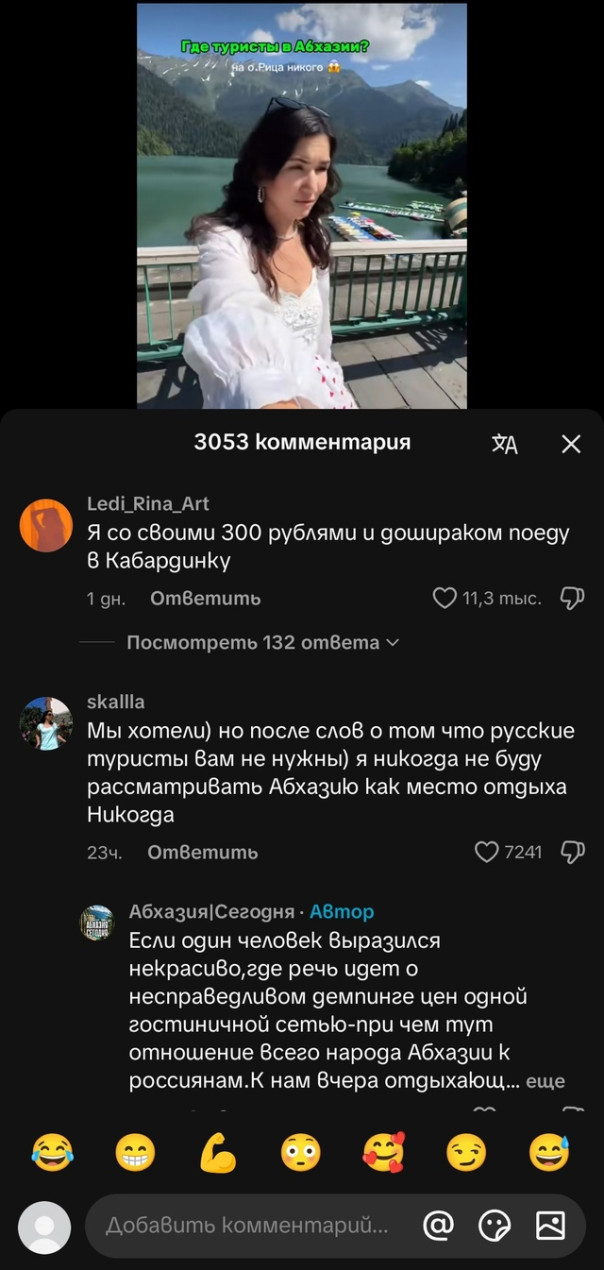Like skallla's comment

tap(487, 852)
